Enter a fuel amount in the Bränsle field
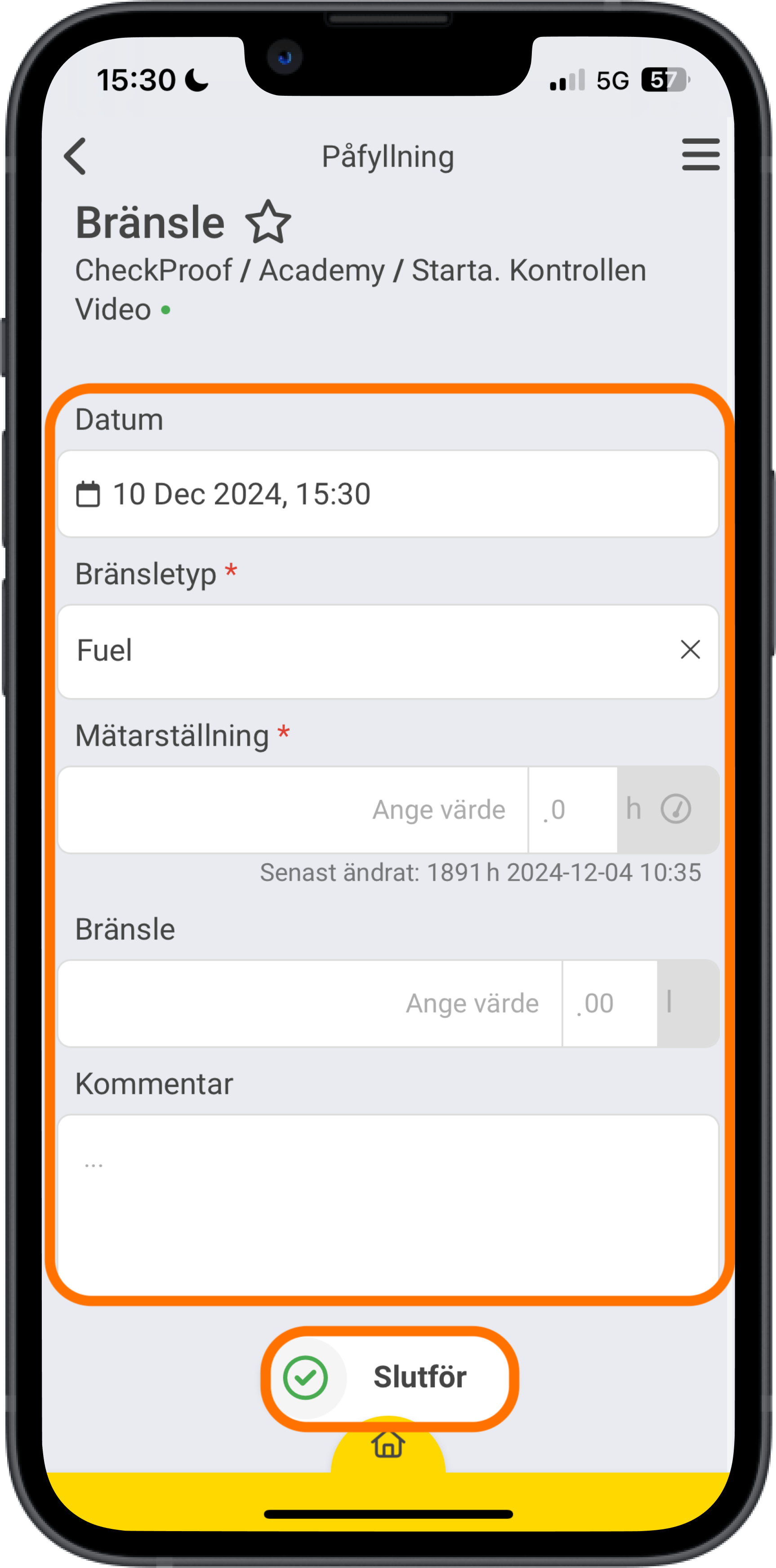The height and width of the screenshot is (1568, 776). pos(310,1003)
